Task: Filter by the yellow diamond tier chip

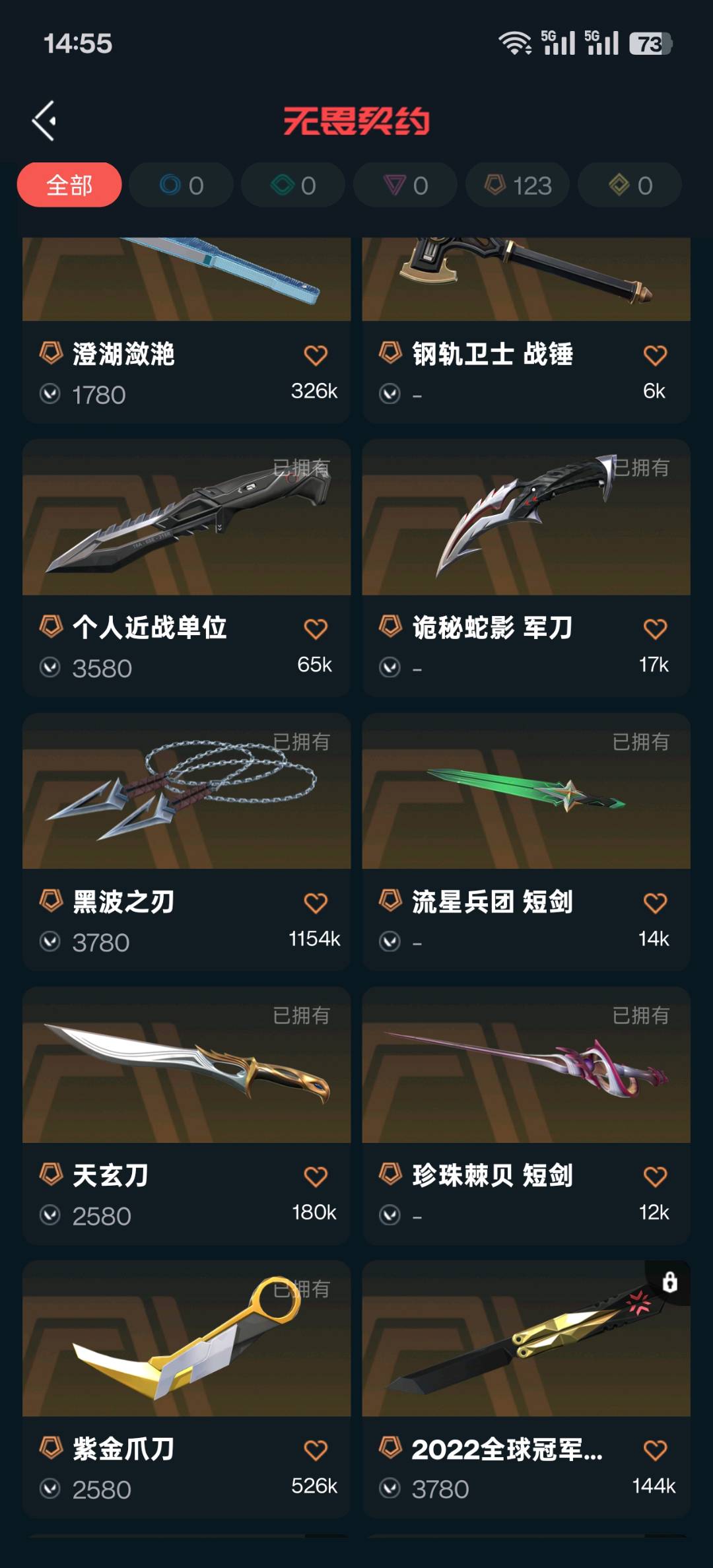Action: (x=630, y=186)
